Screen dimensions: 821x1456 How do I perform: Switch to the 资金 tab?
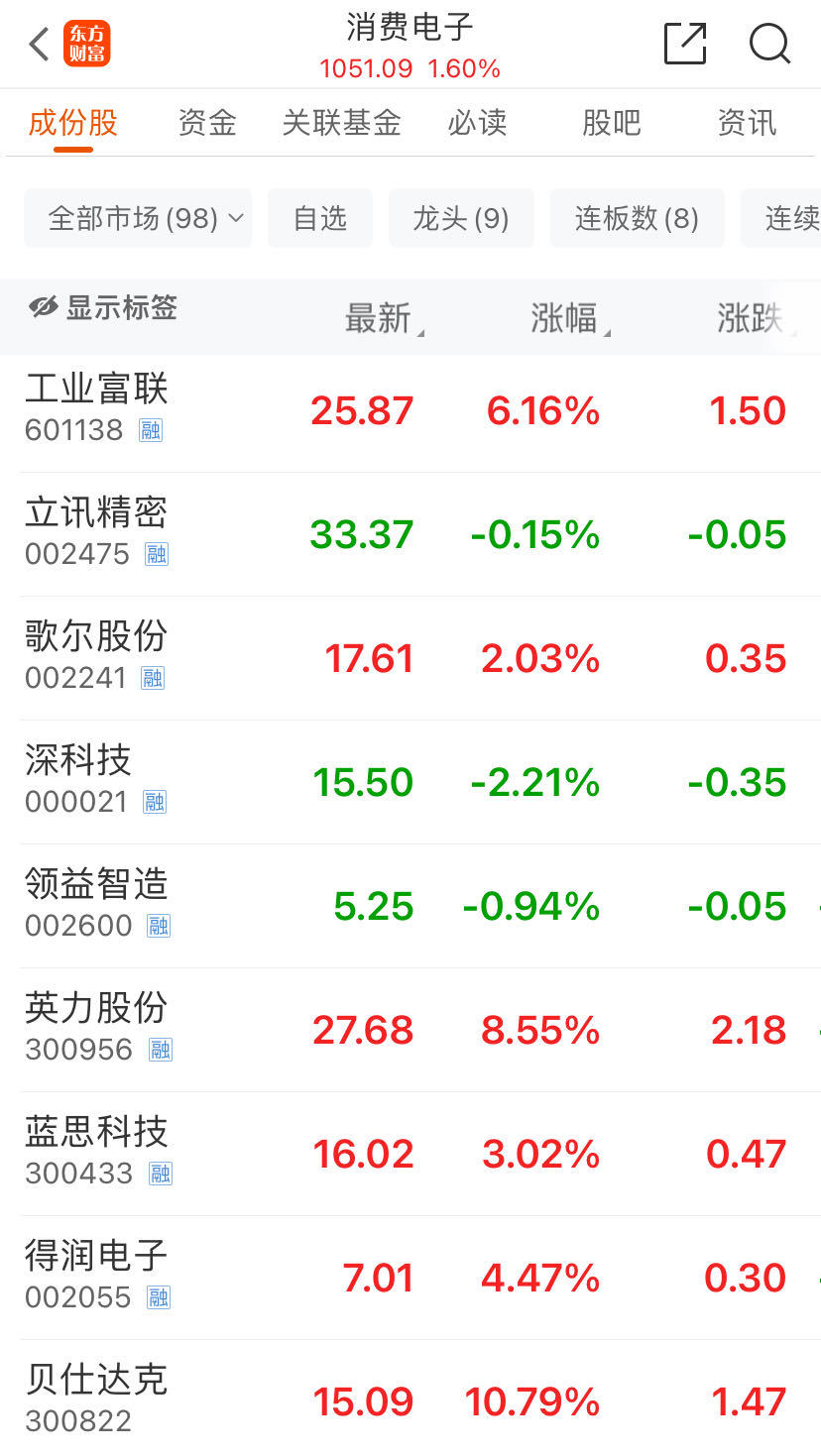coord(206,122)
